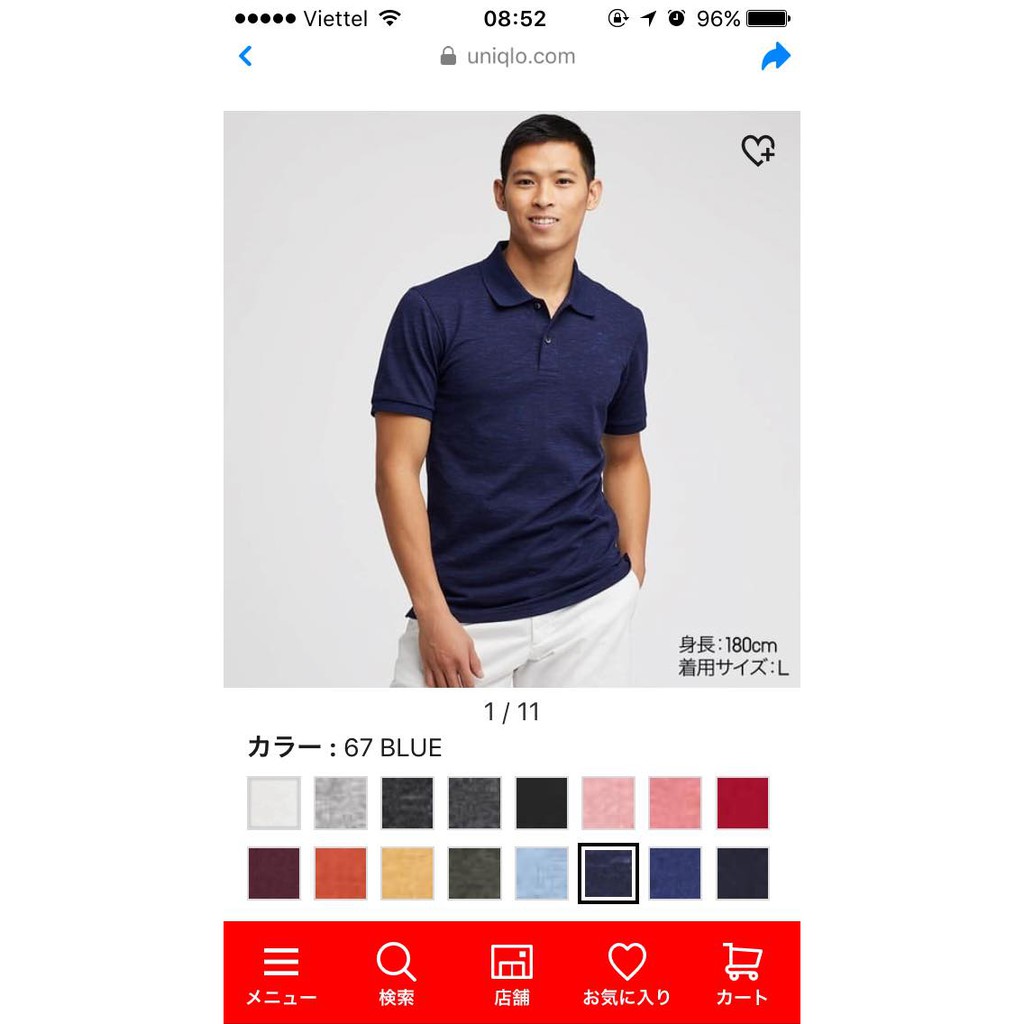Choose the red color swatch

[x=742, y=803]
